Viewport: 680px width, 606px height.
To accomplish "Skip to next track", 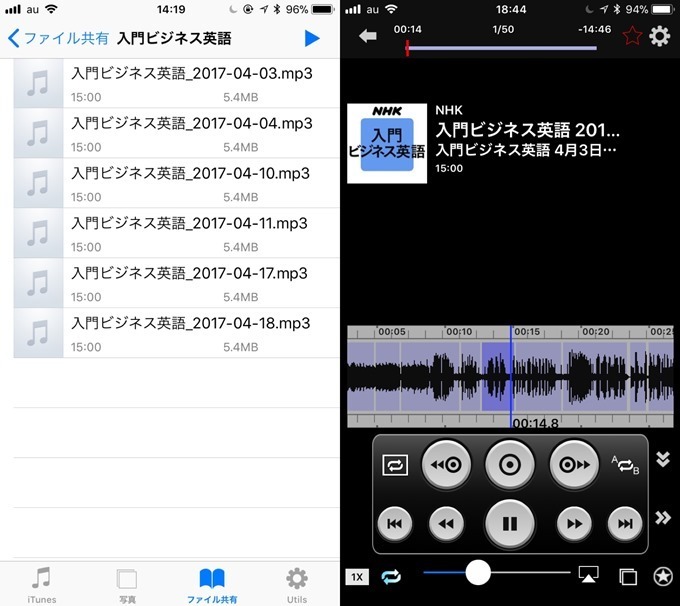I will pos(625,523).
